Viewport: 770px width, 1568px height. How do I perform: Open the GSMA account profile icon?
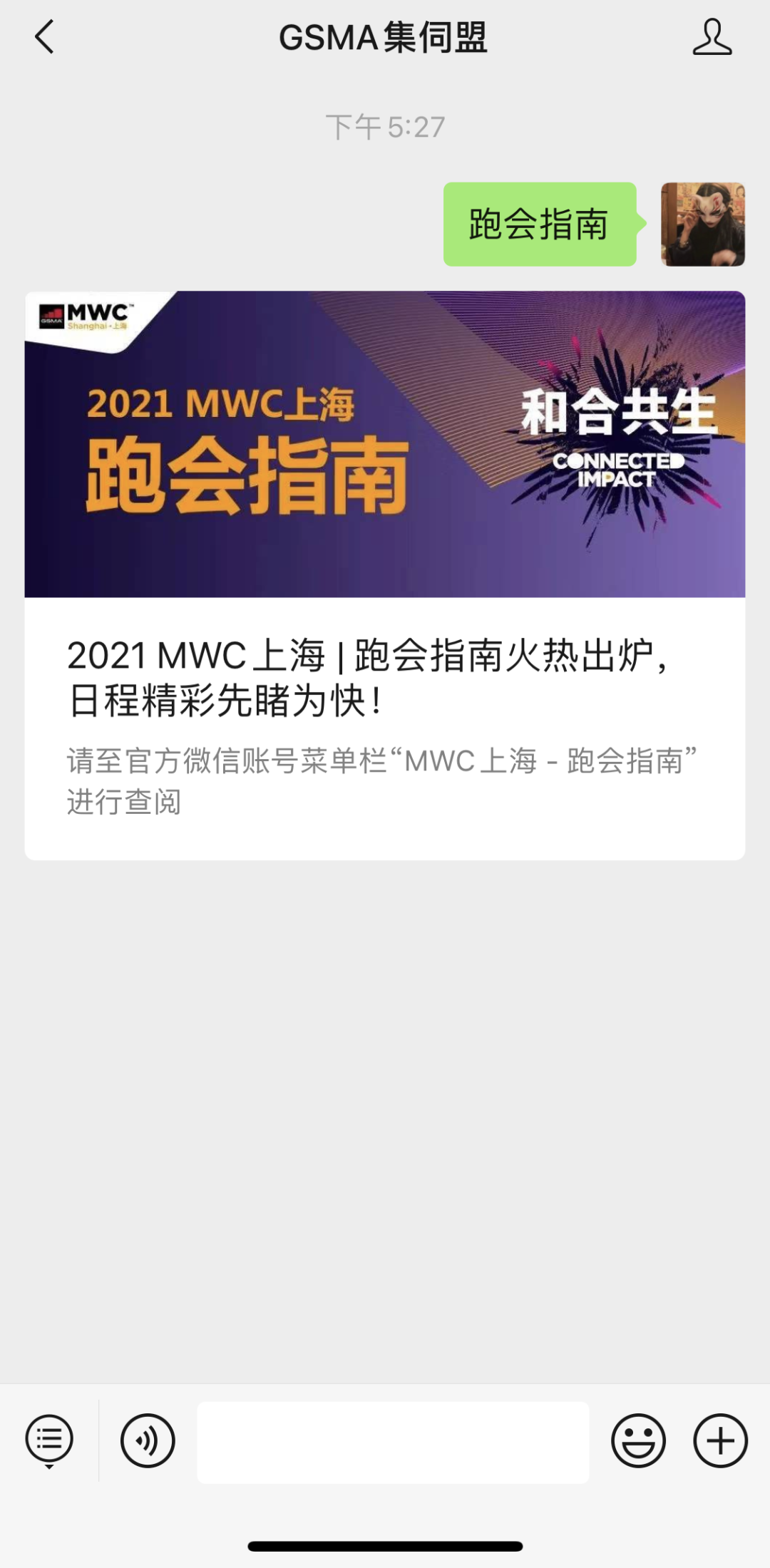point(712,37)
